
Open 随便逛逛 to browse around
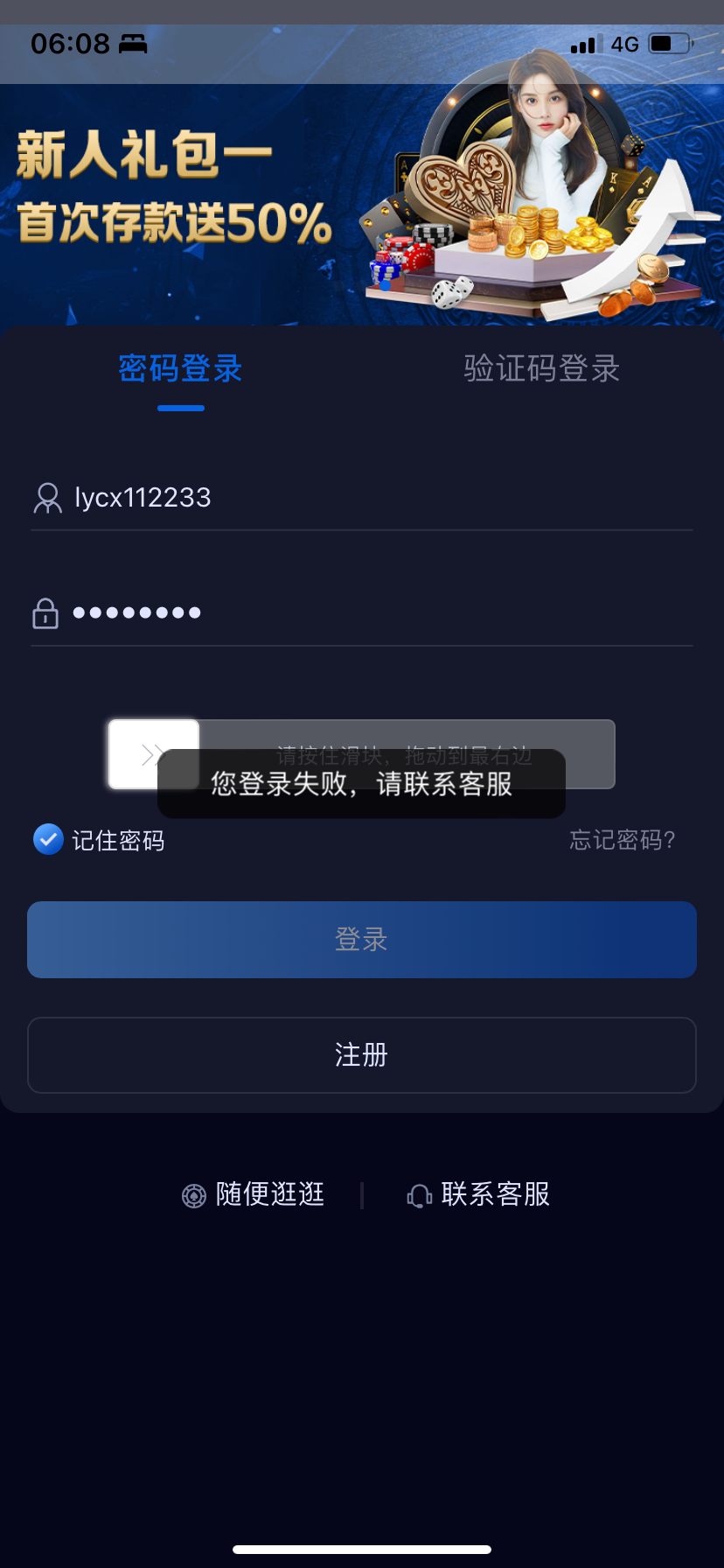pos(254,1194)
